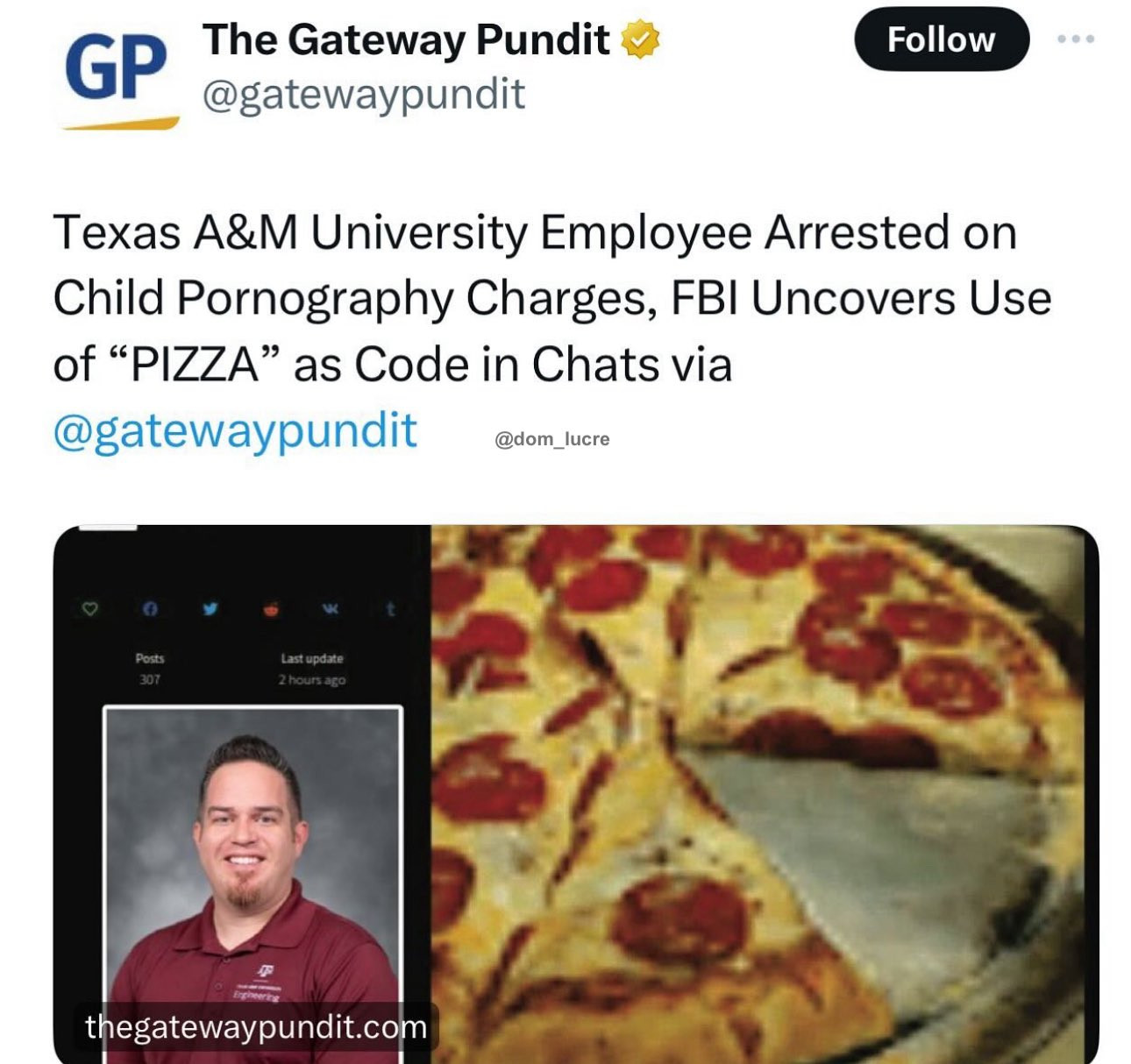Open the post's overflow menu
The width and height of the screenshot is (1131, 1064).
(x=1075, y=39)
